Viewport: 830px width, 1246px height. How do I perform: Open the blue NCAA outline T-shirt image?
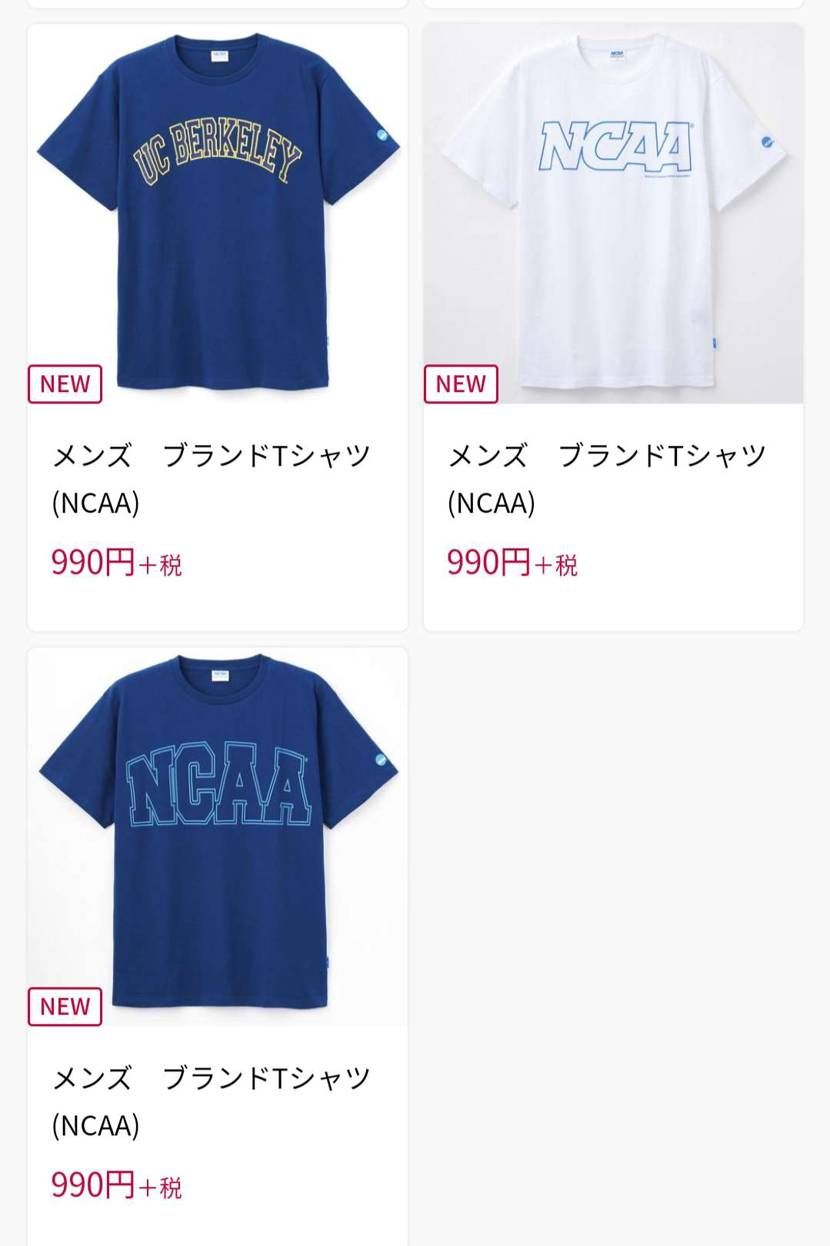tap(216, 838)
